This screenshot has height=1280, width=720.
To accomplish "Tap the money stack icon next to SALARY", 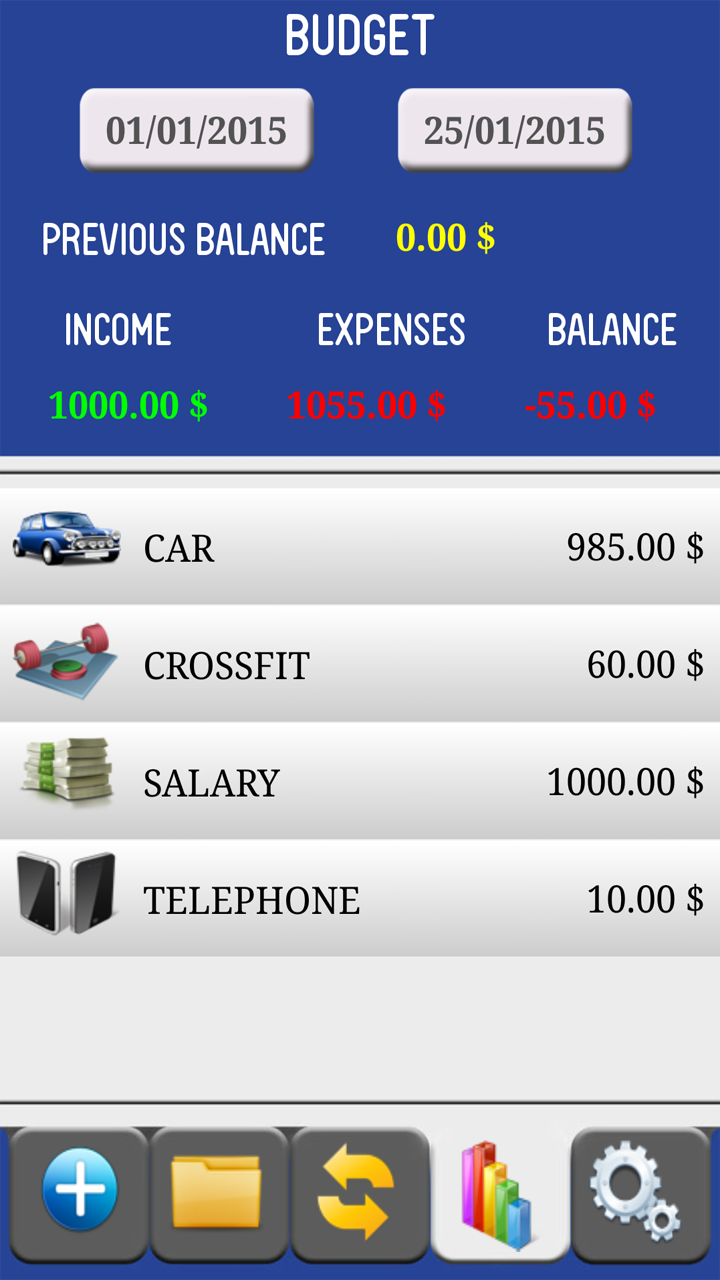I will 65,780.
